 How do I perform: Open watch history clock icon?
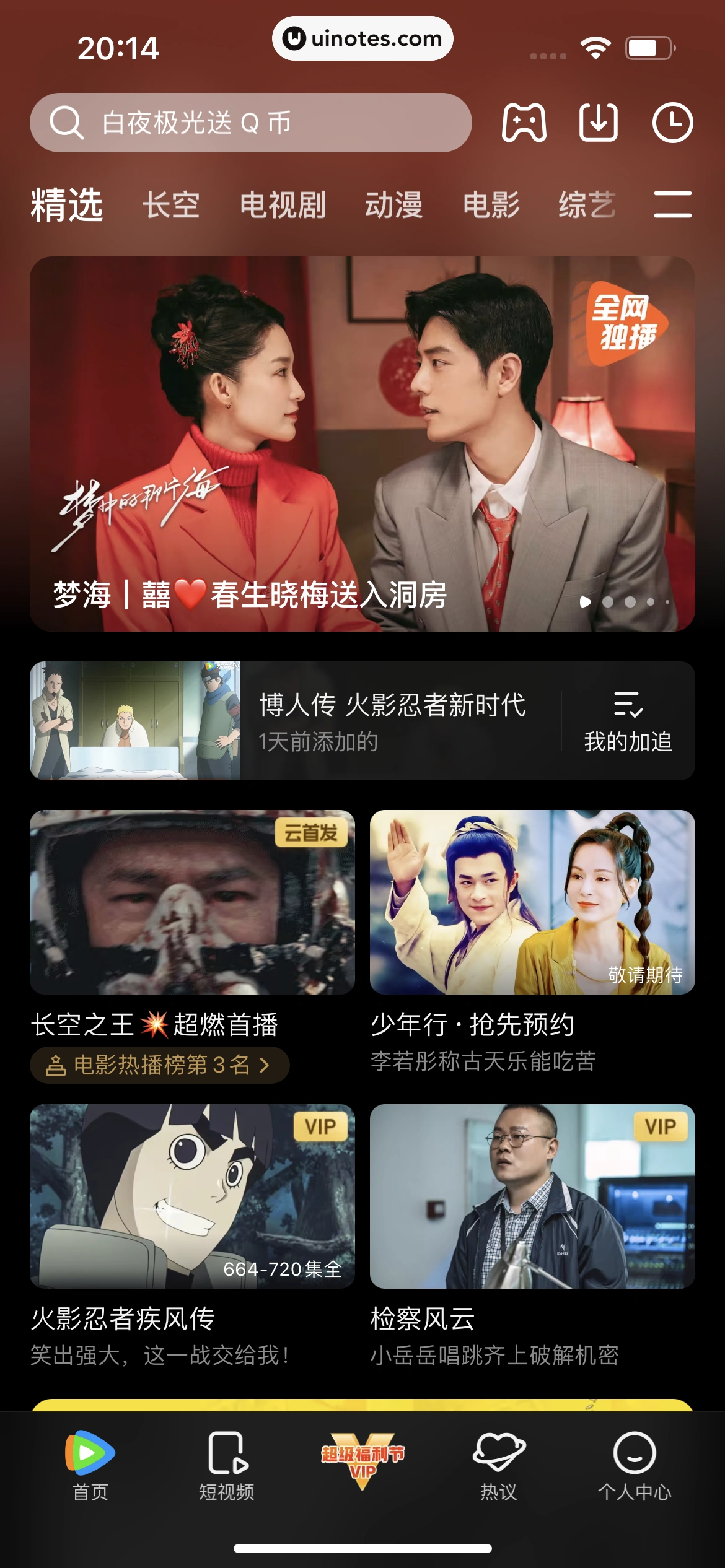tap(672, 123)
